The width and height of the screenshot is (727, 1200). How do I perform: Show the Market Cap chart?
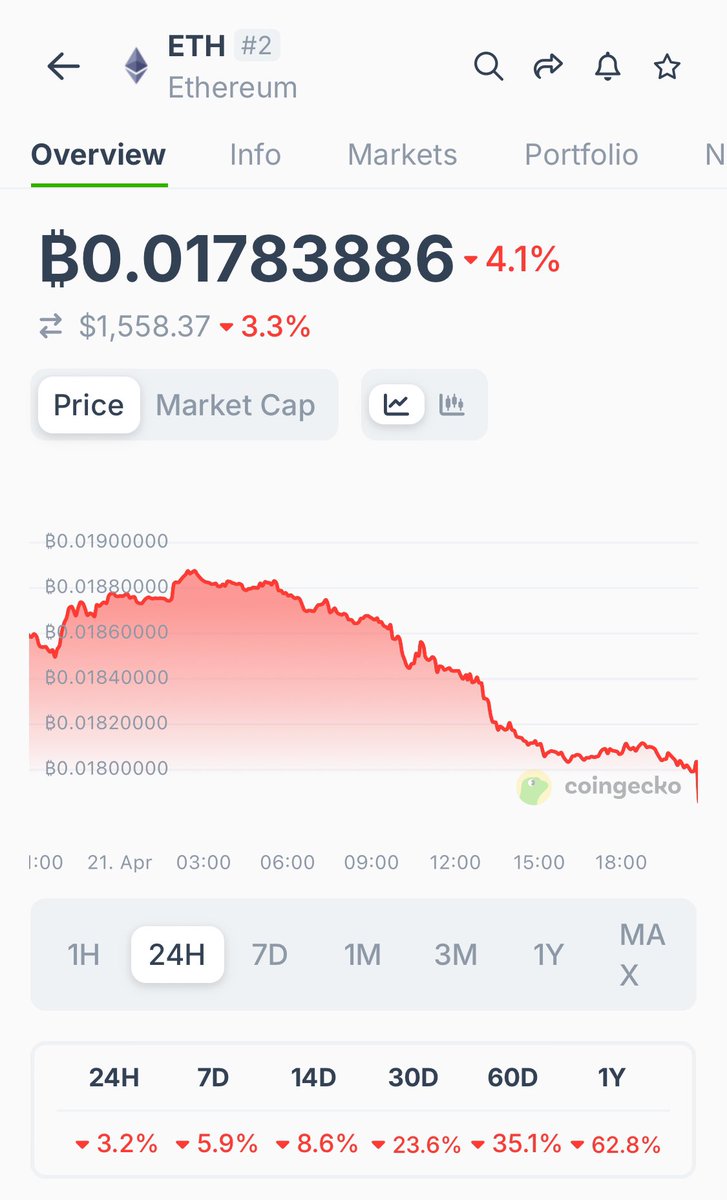pyautogui.click(x=235, y=405)
